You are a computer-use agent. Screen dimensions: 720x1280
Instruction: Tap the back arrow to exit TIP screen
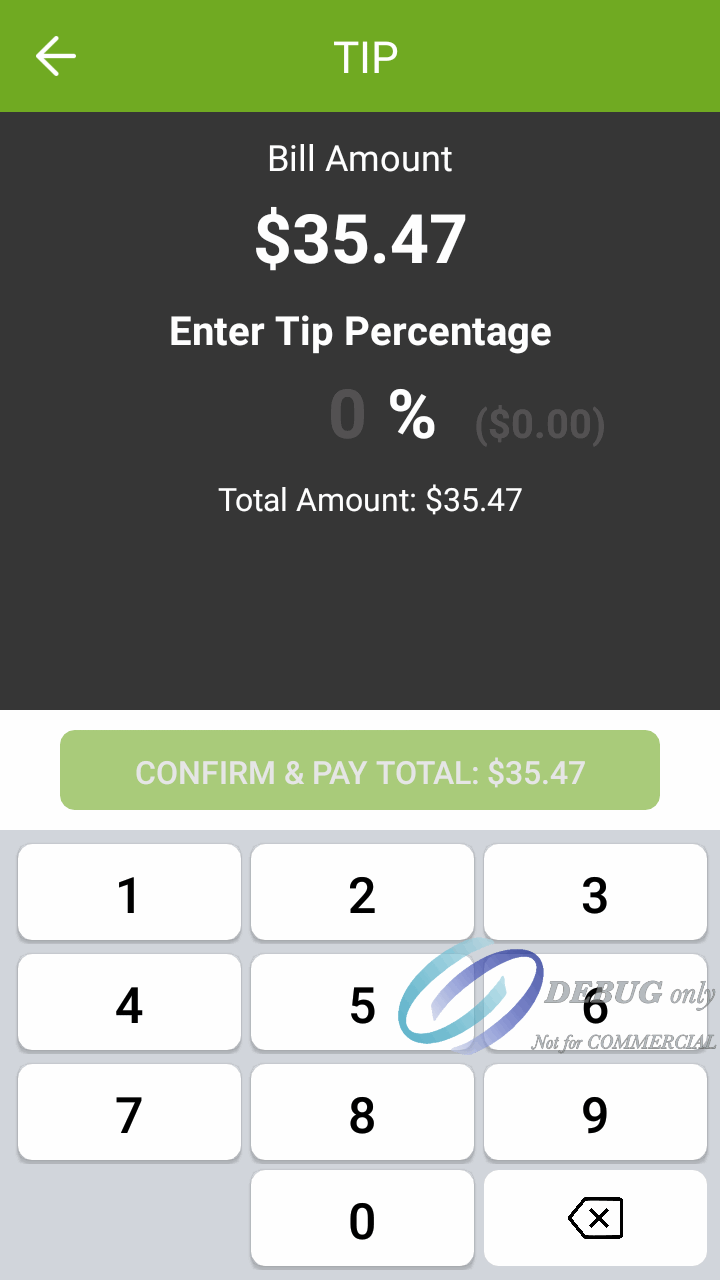pos(55,56)
